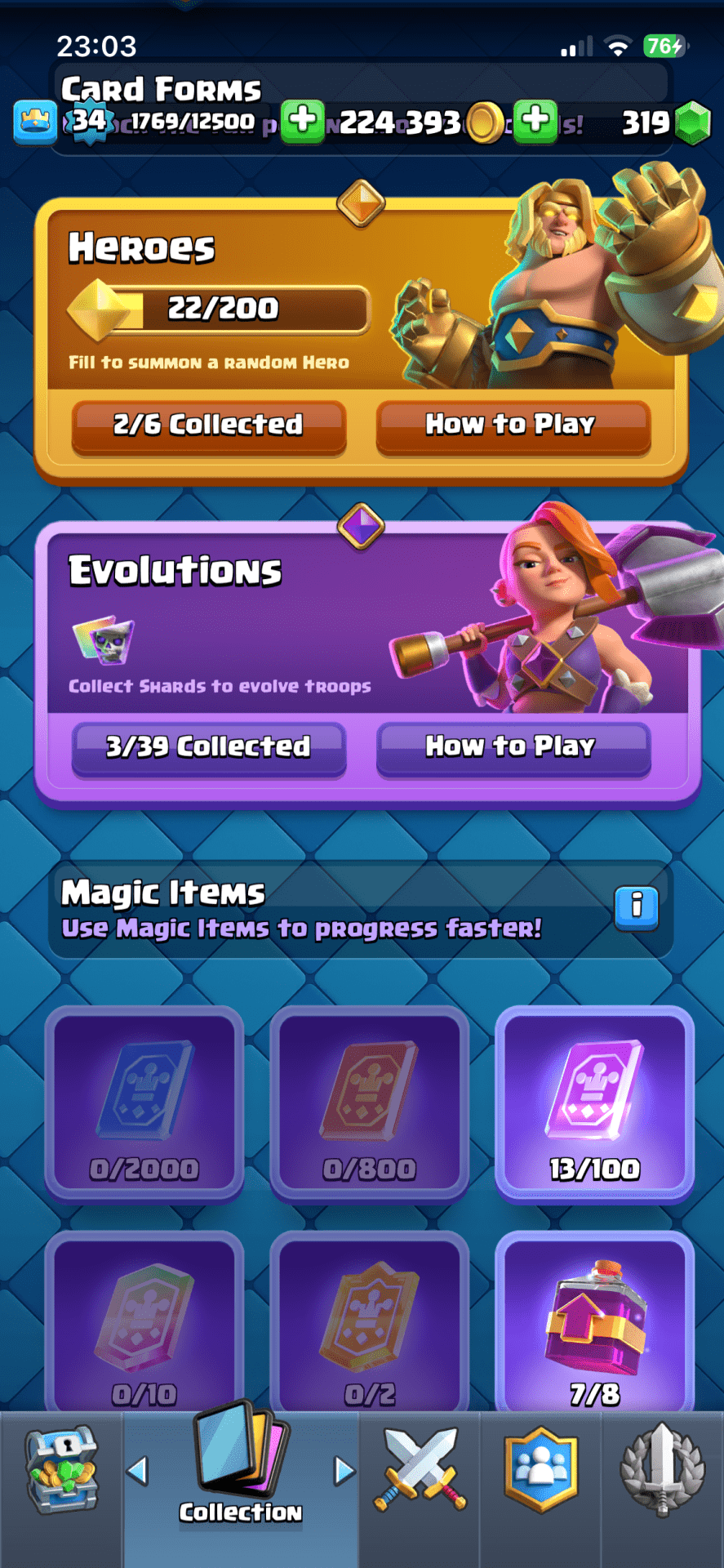Select the 0/2000 blue magic item
This screenshot has width=724, height=1568.
(144, 1102)
